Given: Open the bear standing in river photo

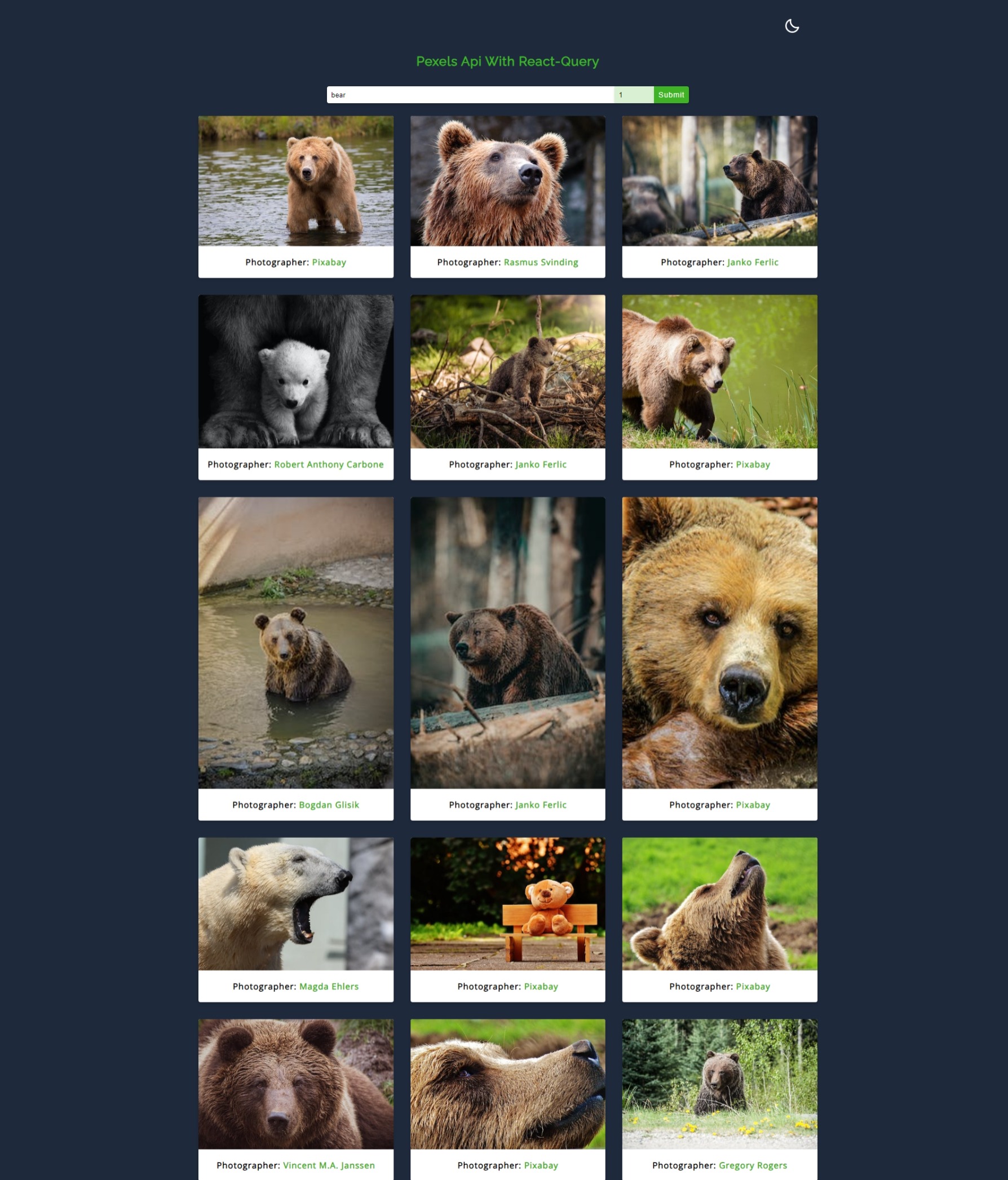Looking at the screenshot, I should coord(295,181).
